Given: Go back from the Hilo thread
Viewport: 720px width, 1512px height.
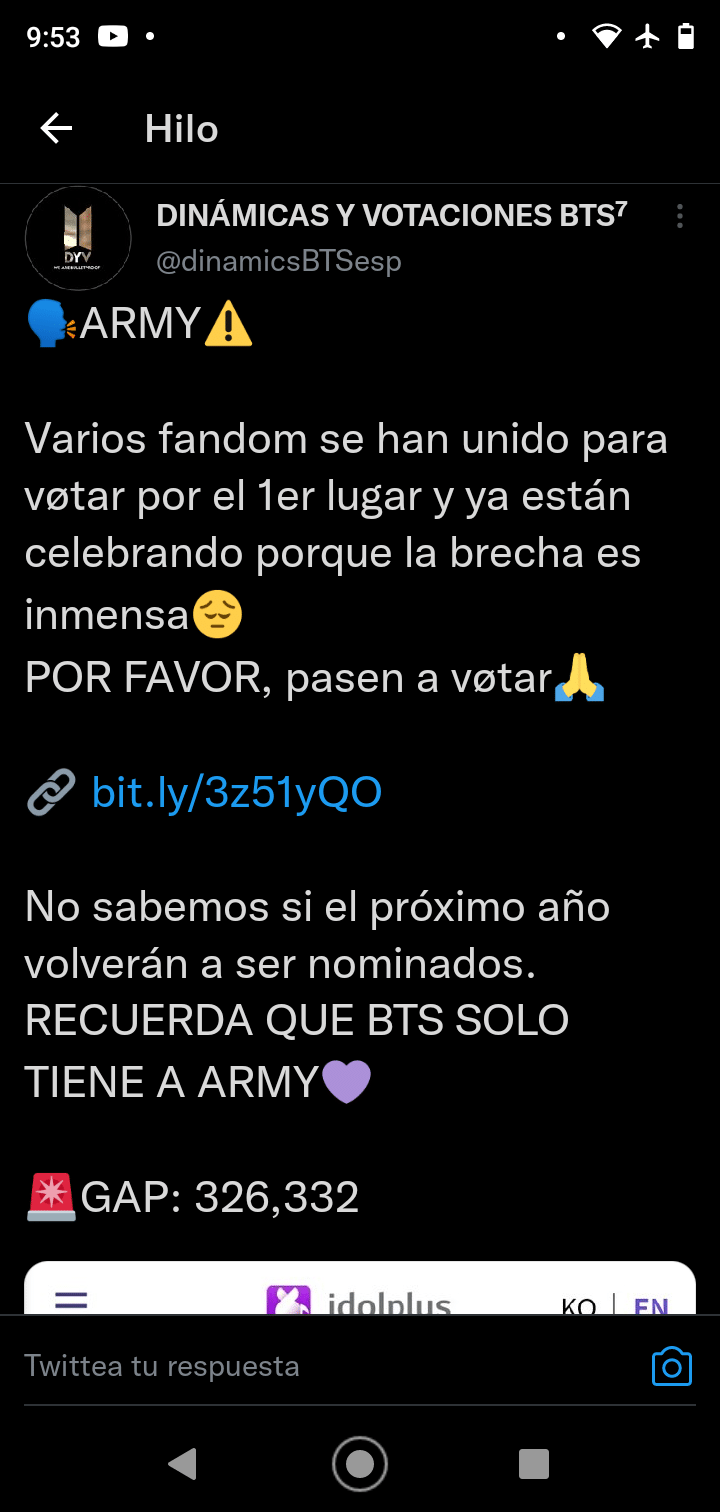Looking at the screenshot, I should (x=56, y=128).
